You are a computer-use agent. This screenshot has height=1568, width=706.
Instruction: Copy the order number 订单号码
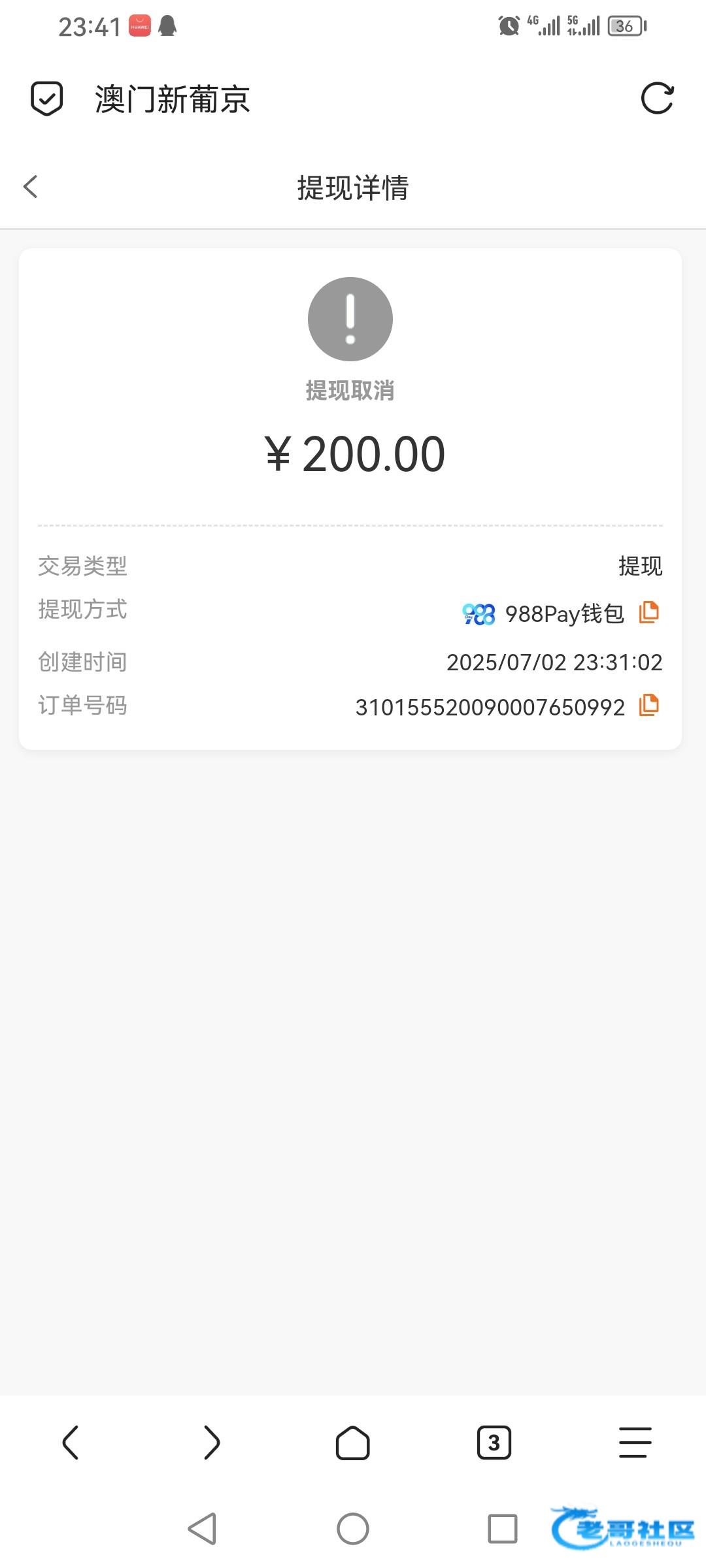coord(649,705)
